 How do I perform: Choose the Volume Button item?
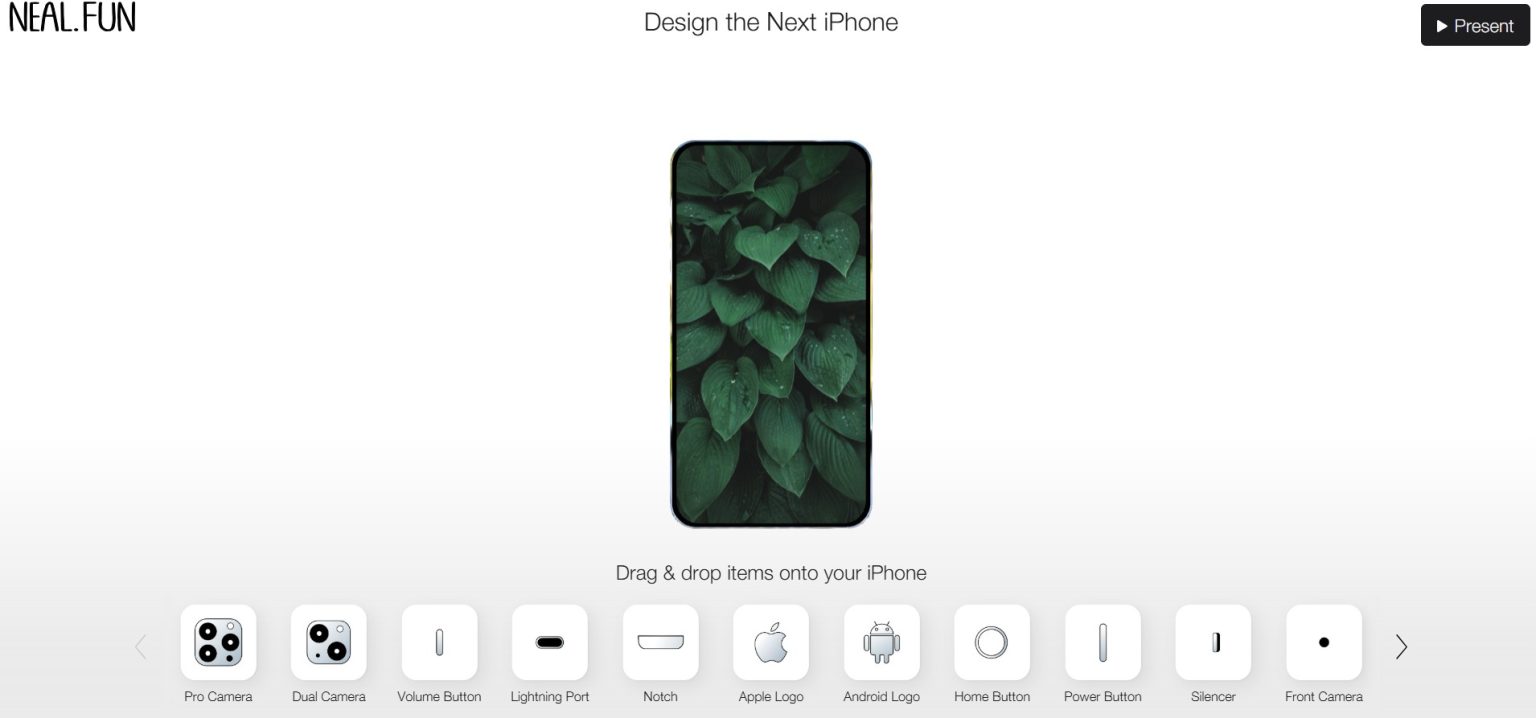tap(439, 642)
